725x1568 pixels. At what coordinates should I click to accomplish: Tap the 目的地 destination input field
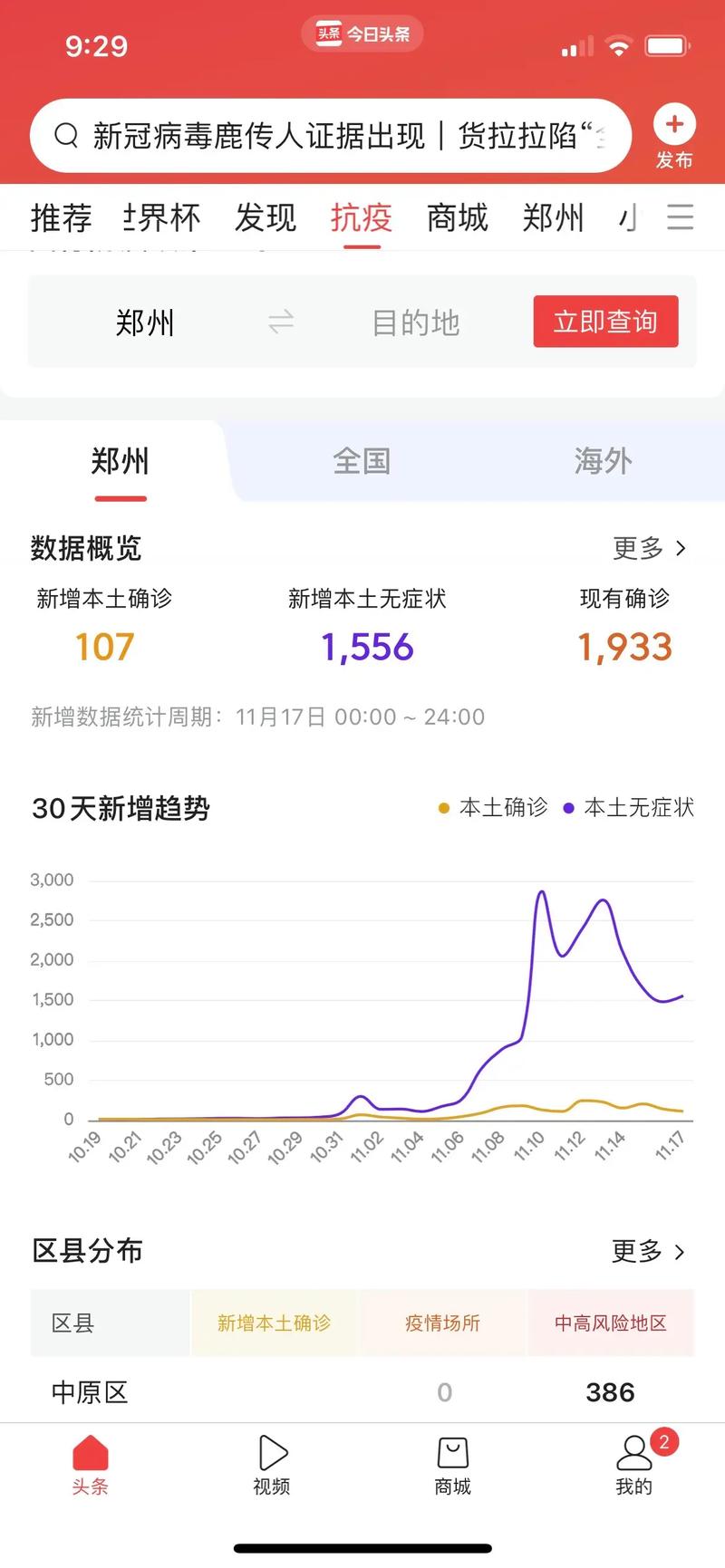coord(416,322)
